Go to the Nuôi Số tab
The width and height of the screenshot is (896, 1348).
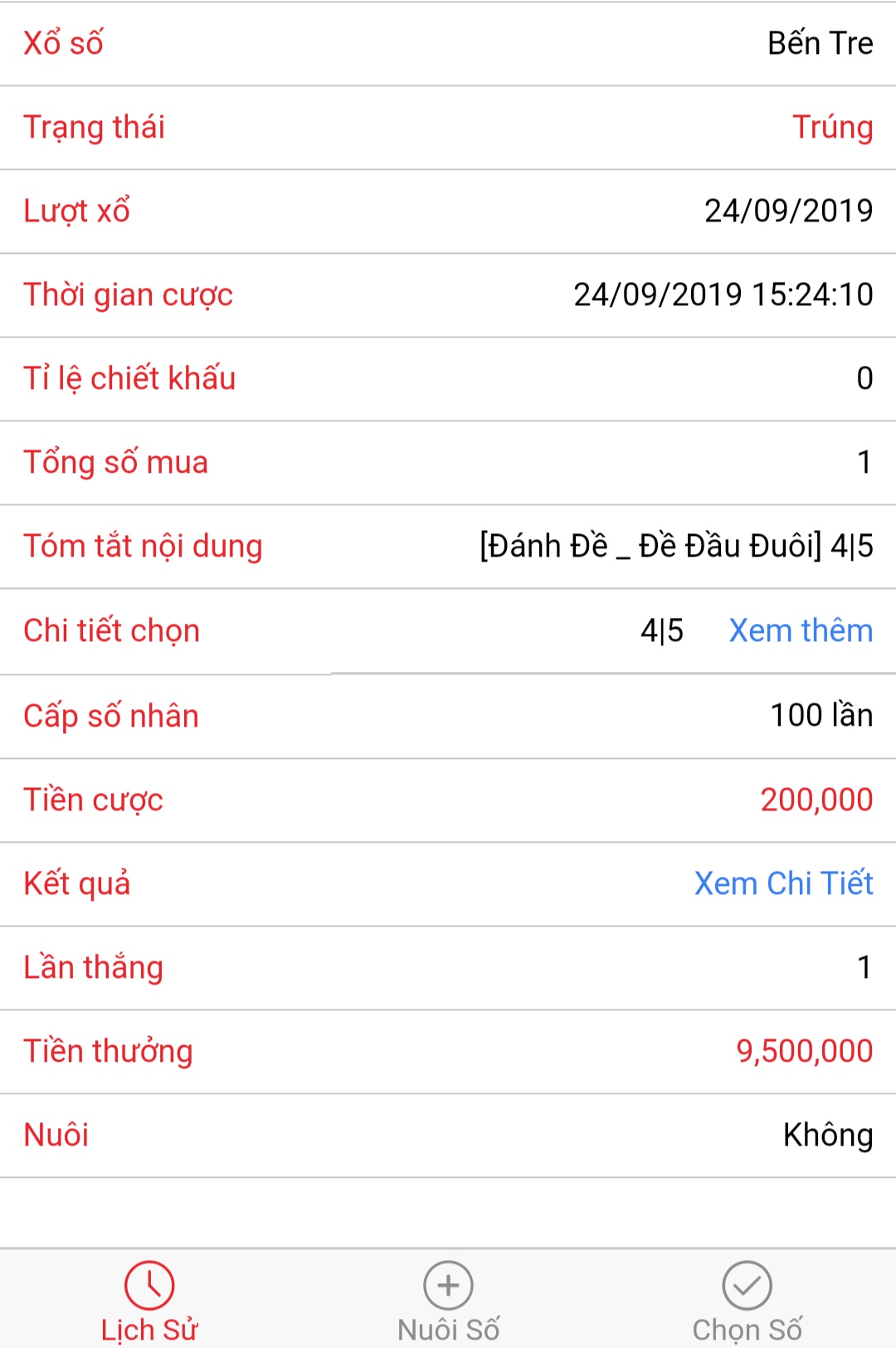(x=448, y=1302)
